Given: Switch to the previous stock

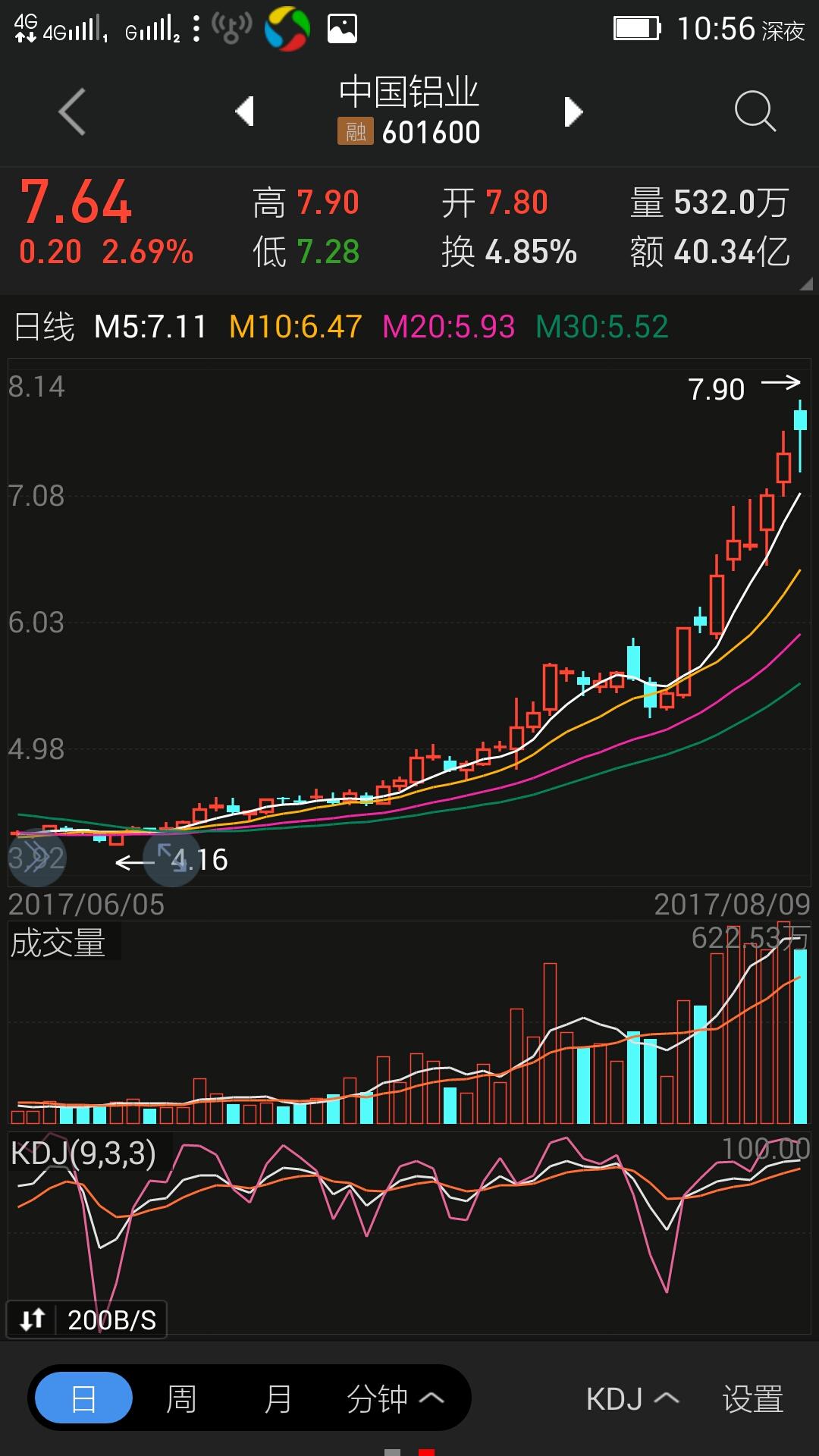Looking at the screenshot, I should (x=244, y=111).
